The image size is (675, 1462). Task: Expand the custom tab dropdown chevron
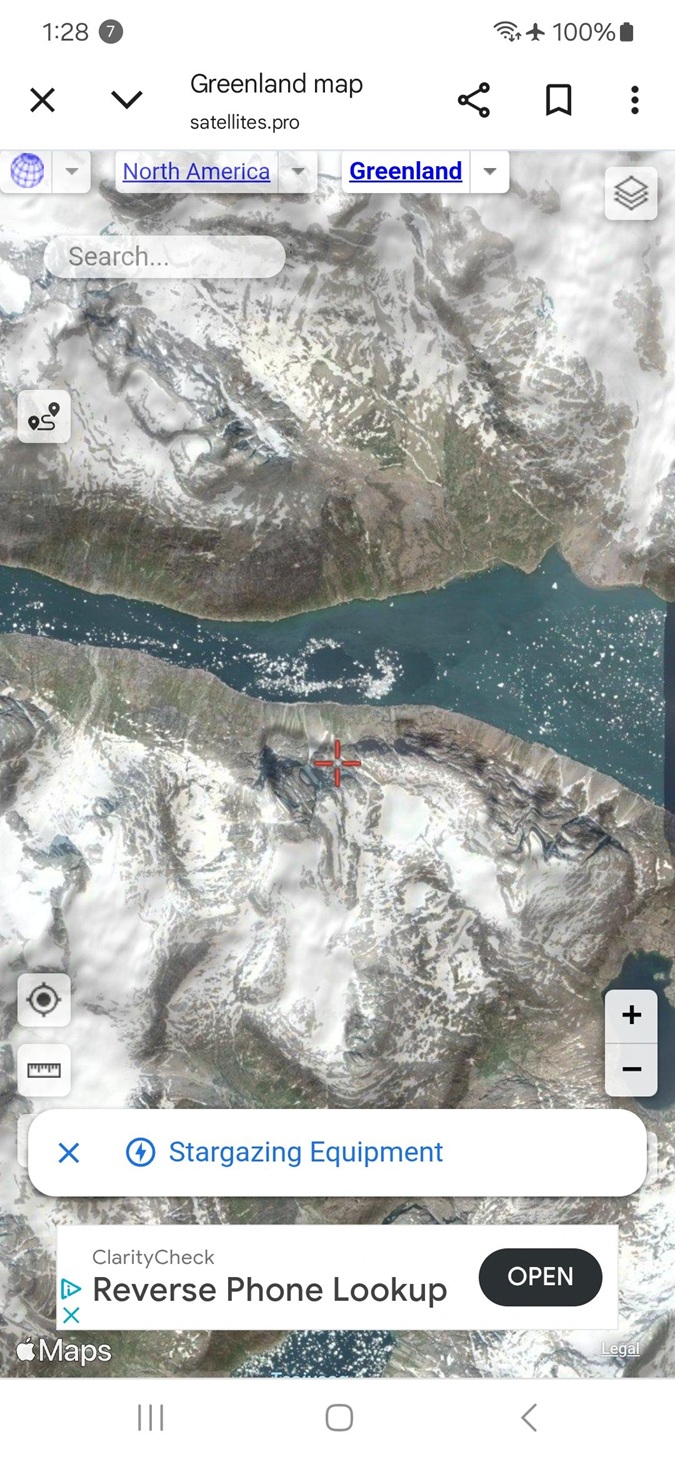click(x=127, y=100)
